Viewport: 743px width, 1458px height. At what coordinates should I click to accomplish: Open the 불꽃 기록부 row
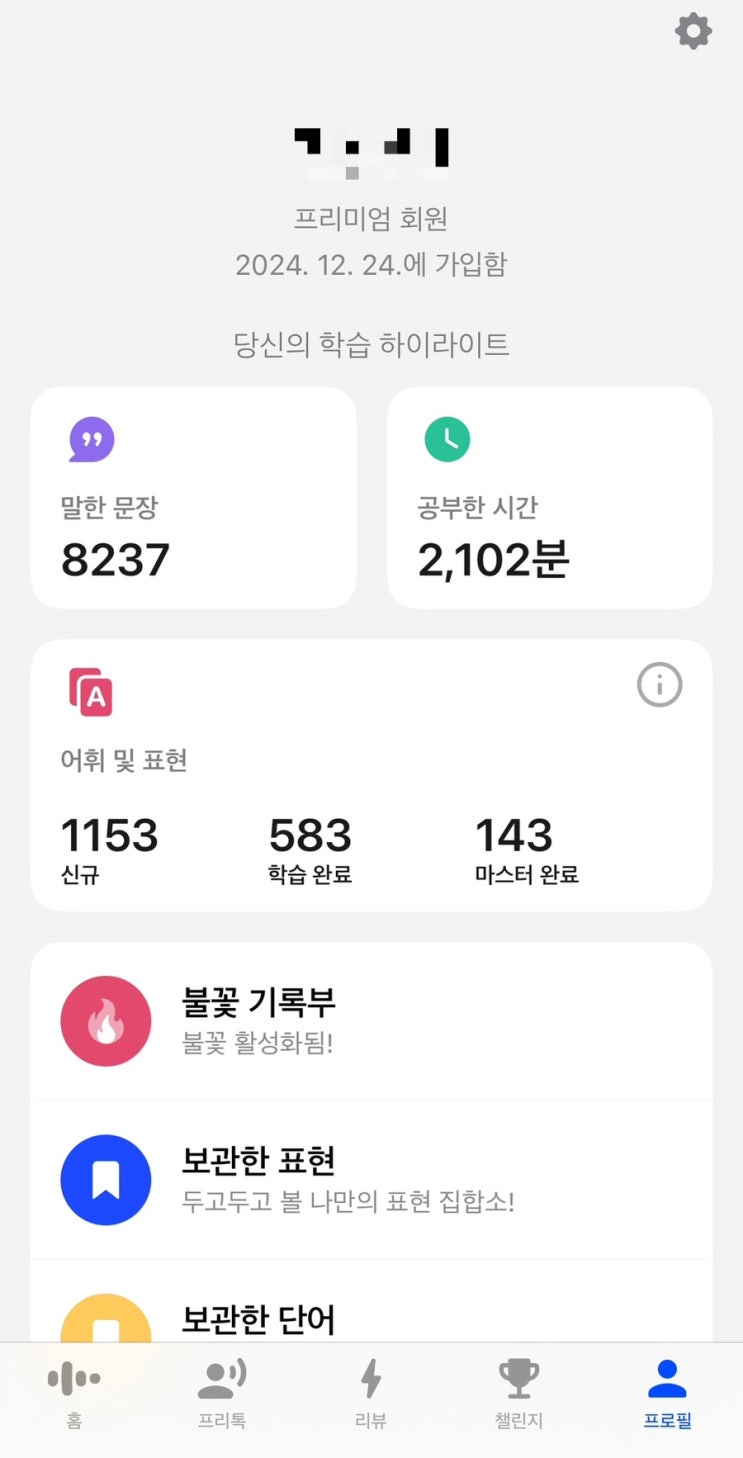point(371,1021)
